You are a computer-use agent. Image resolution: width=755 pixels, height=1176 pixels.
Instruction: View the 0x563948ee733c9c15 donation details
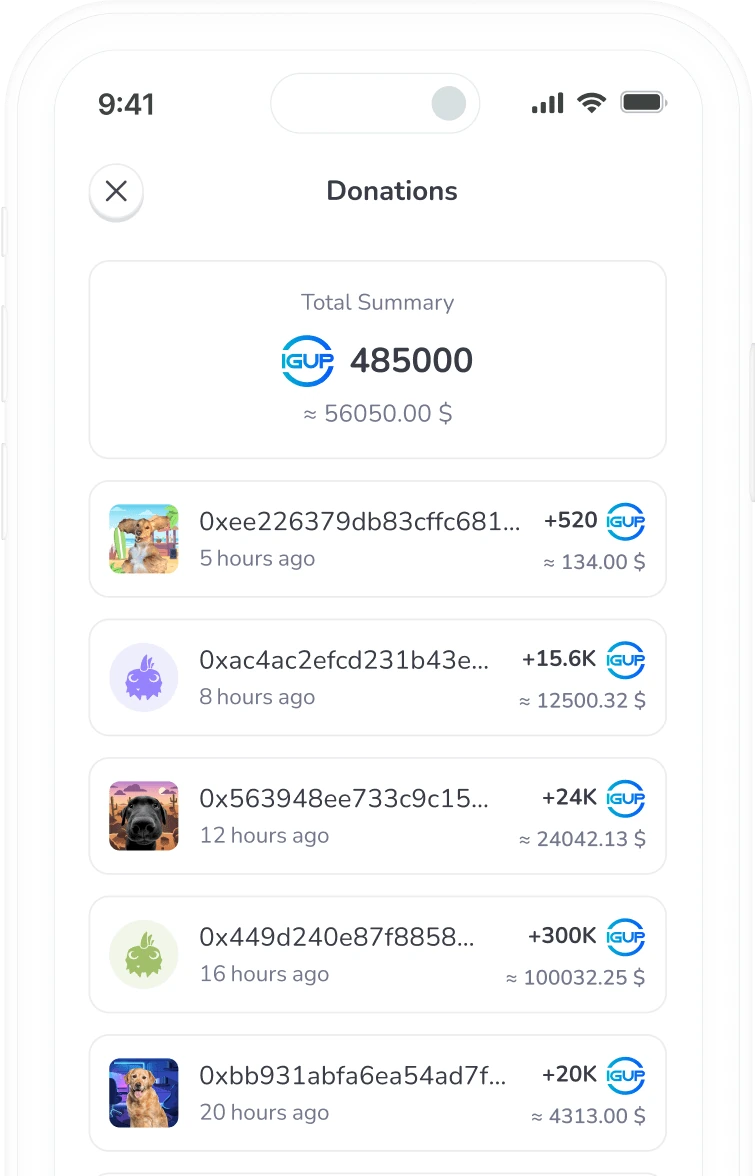(377, 815)
